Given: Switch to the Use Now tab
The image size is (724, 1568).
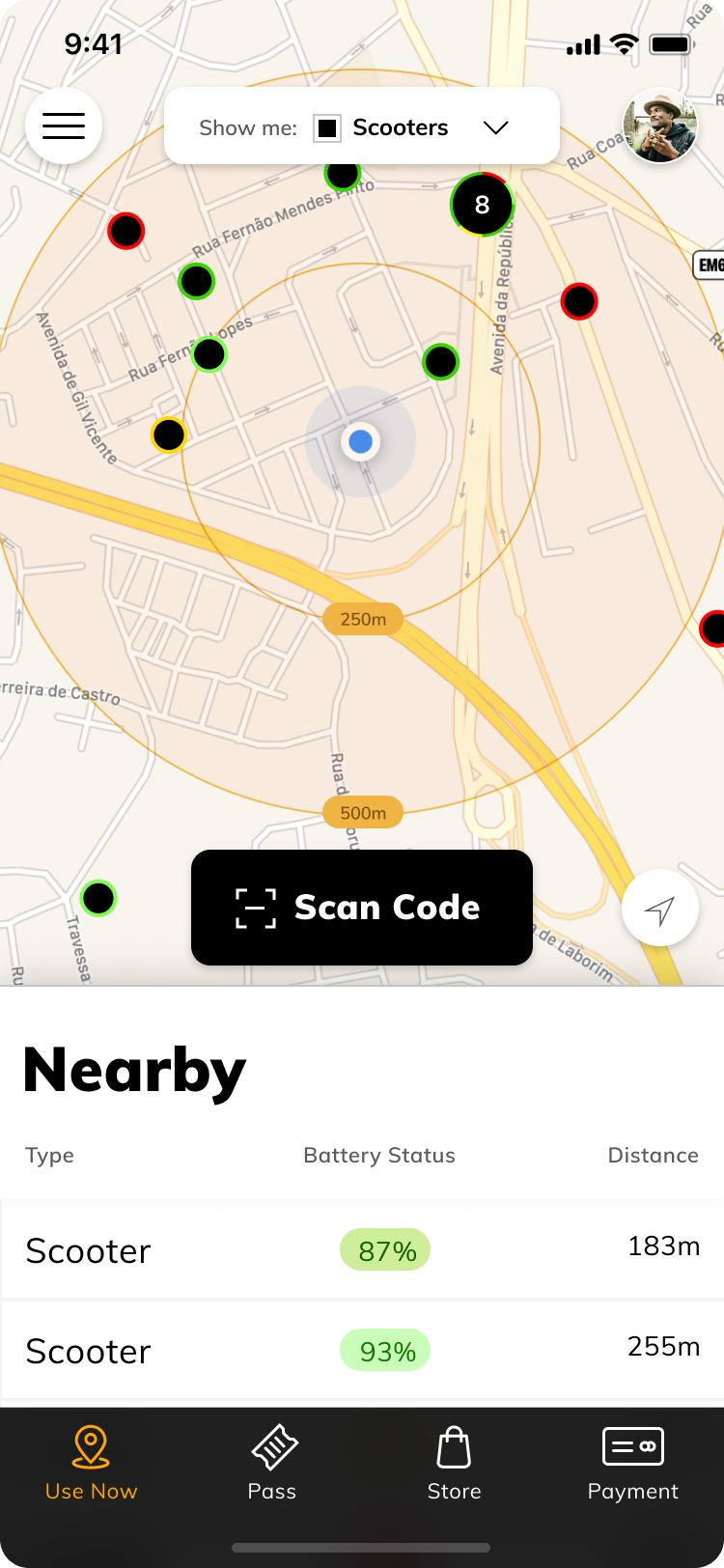Looking at the screenshot, I should [91, 1463].
